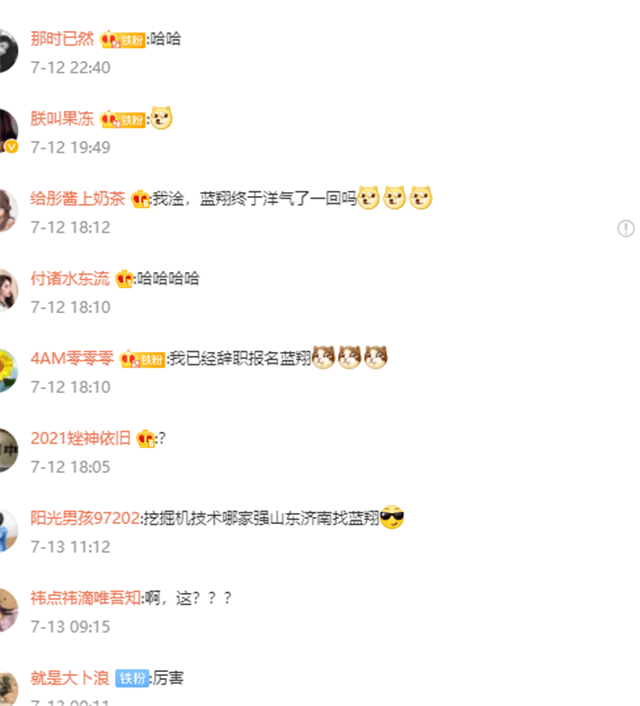Tap username 4AM零零零
Screen dimensions: 640x706
click(x=71, y=358)
